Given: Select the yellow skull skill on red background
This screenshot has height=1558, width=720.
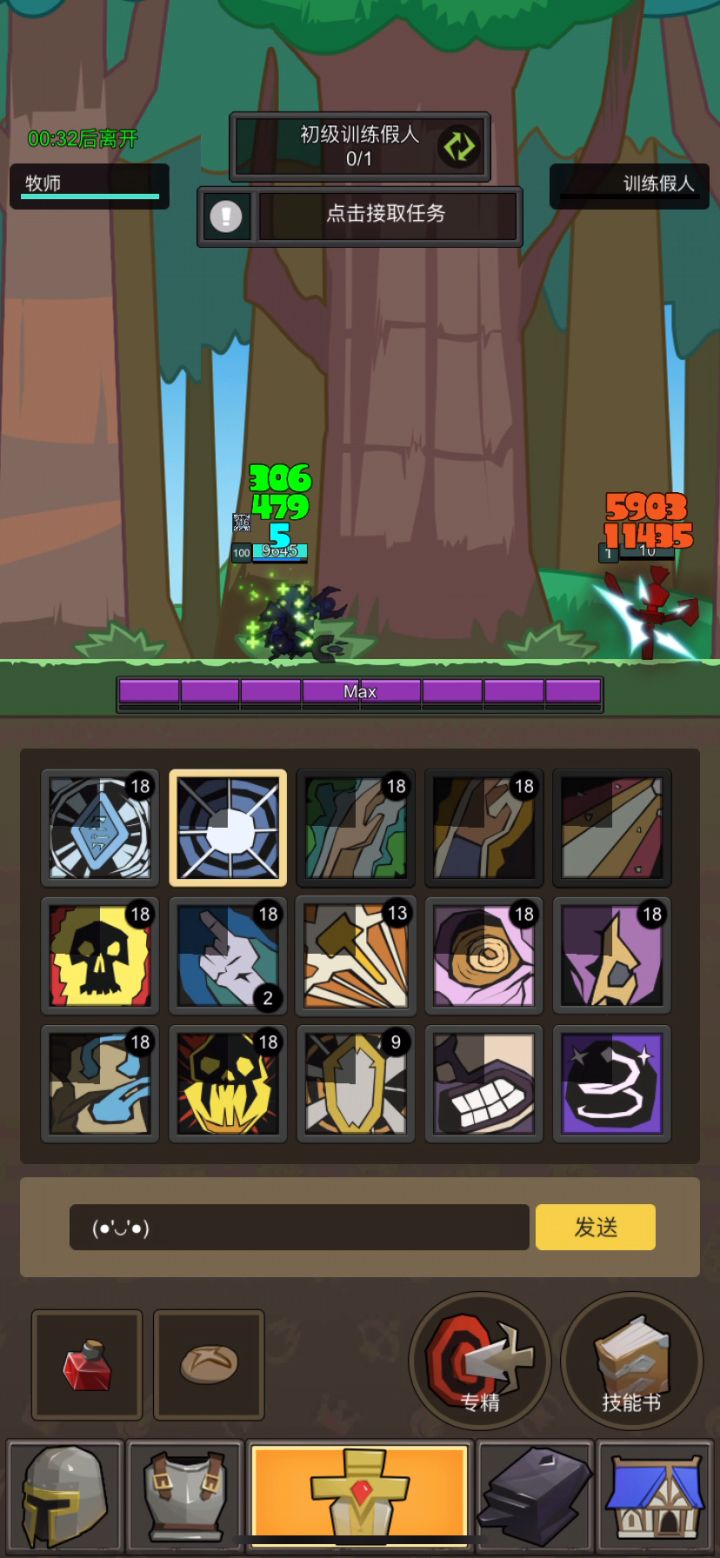Looking at the screenshot, I should 100,956.
